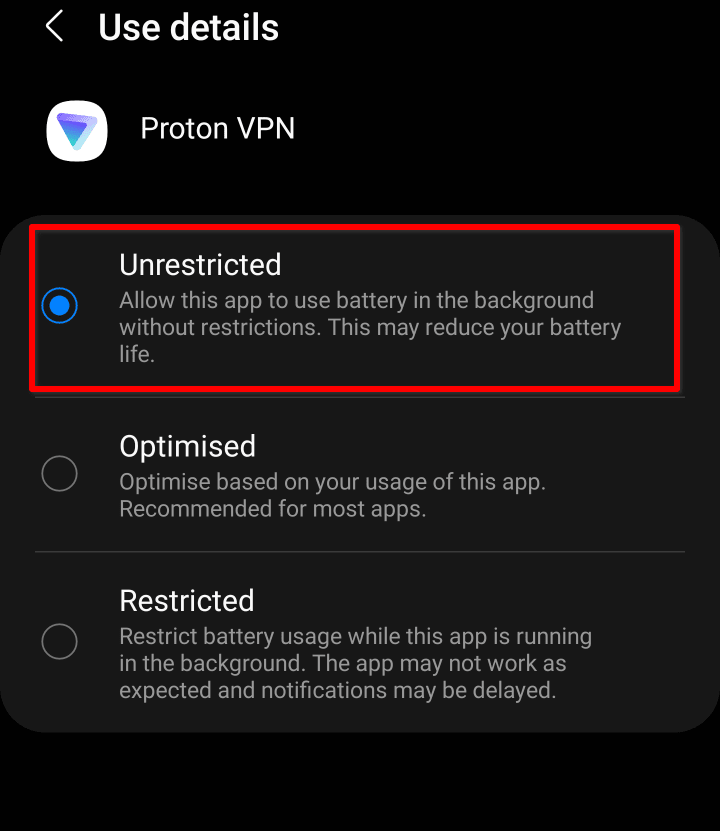
Task: Tap the selected blue radio indicator
Action: (x=59, y=305)
